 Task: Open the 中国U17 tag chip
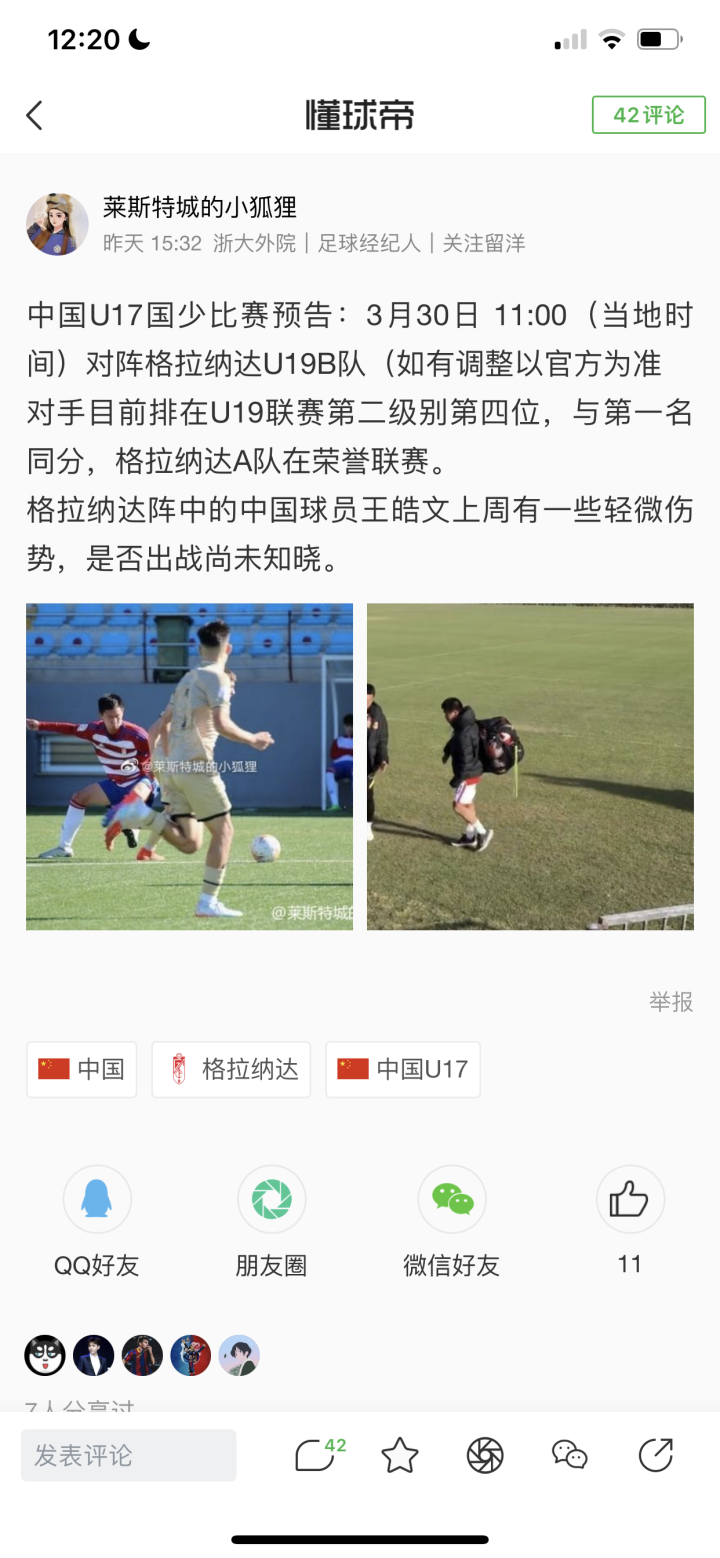(x=403, y=1069)
